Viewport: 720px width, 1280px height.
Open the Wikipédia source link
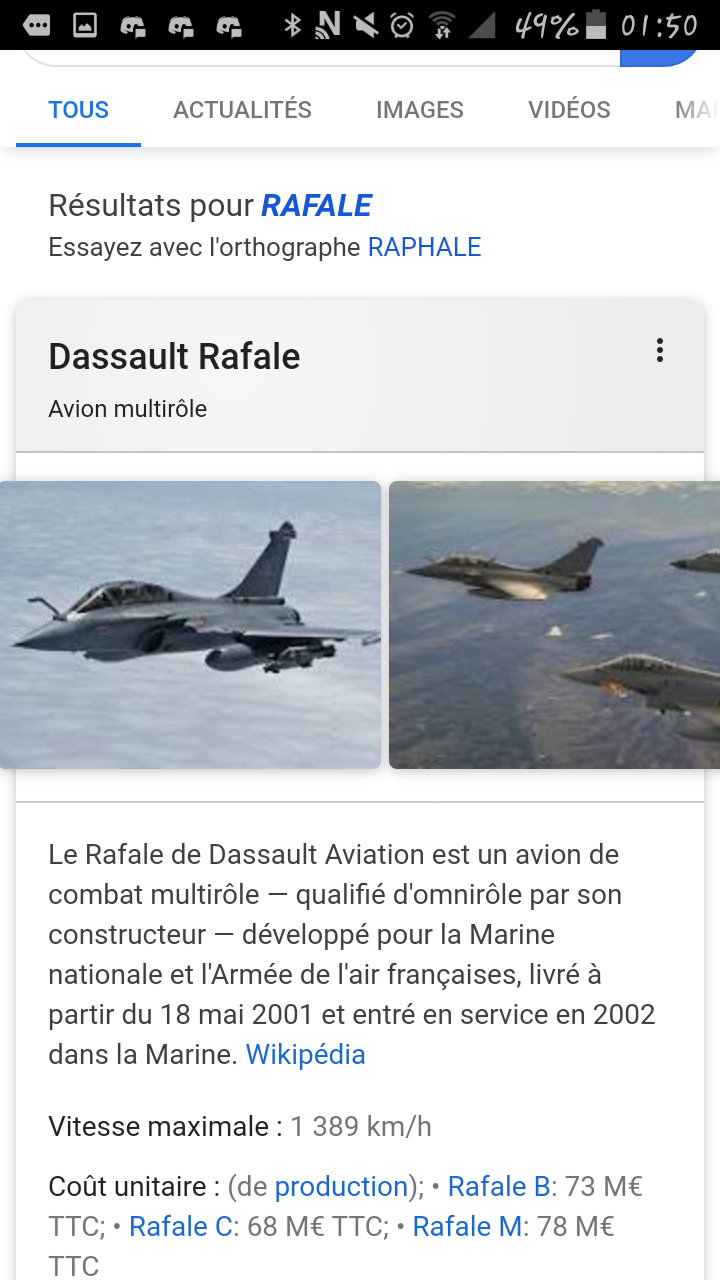click(306, 1054)
